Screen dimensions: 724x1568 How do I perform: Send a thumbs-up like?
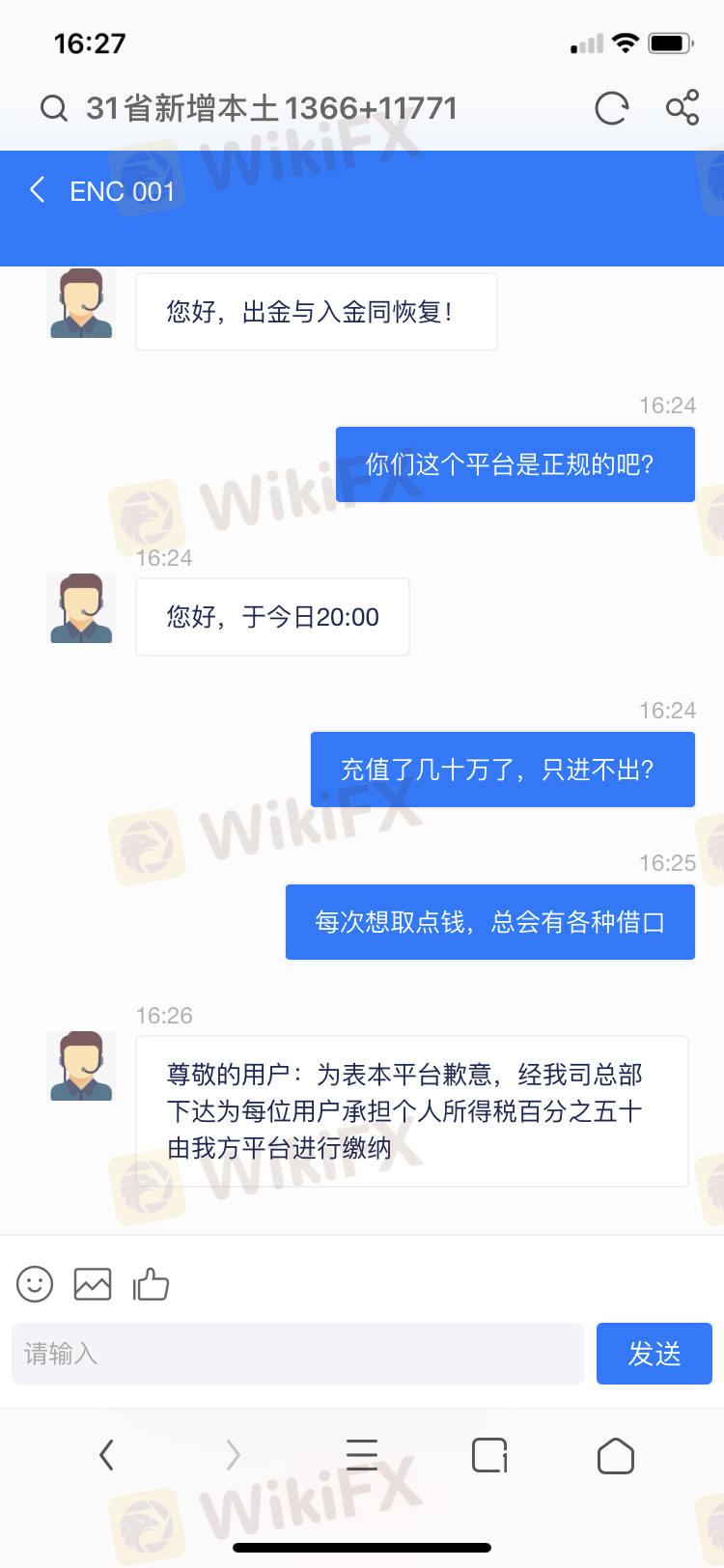pos(151,1284)
